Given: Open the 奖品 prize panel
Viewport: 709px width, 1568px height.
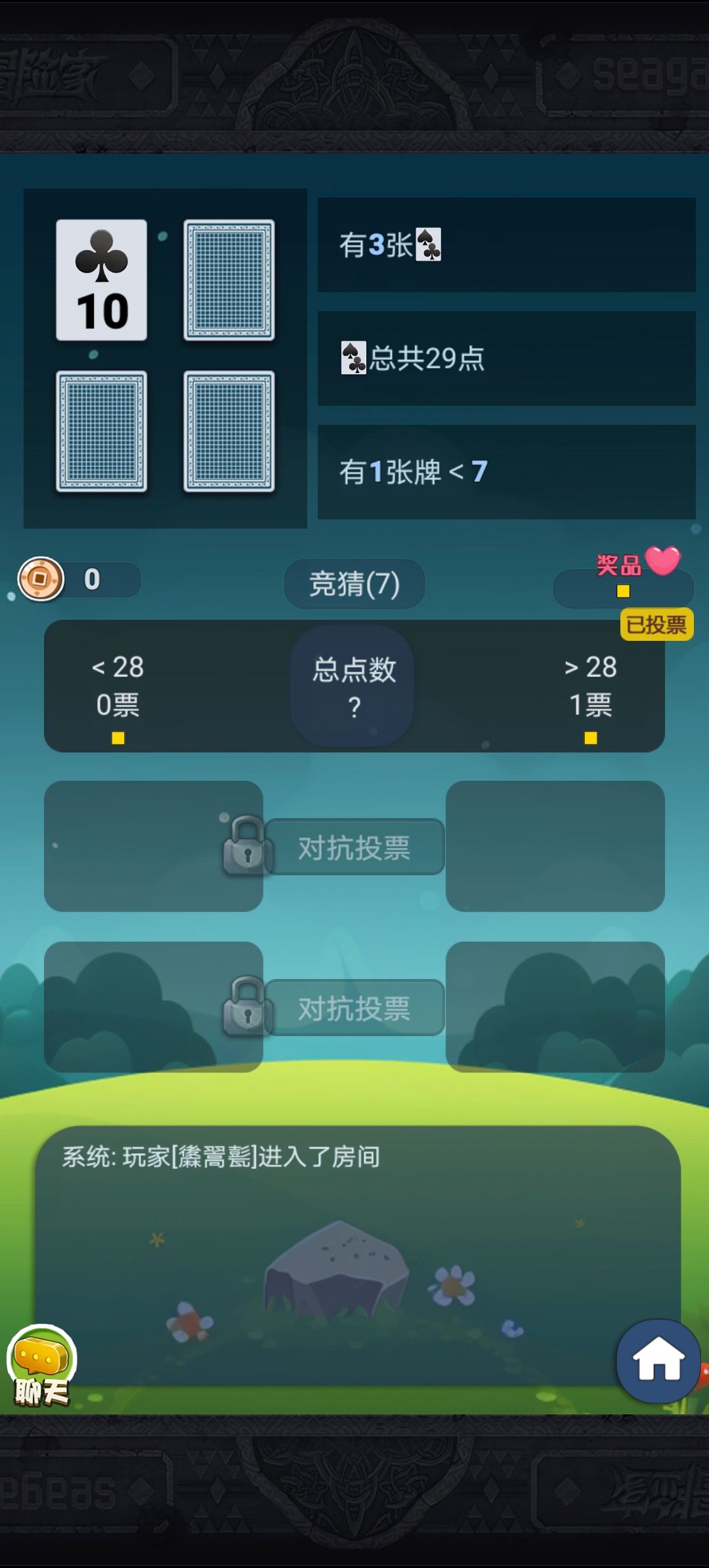Looking at the screenshot, I should click(622, 590).
